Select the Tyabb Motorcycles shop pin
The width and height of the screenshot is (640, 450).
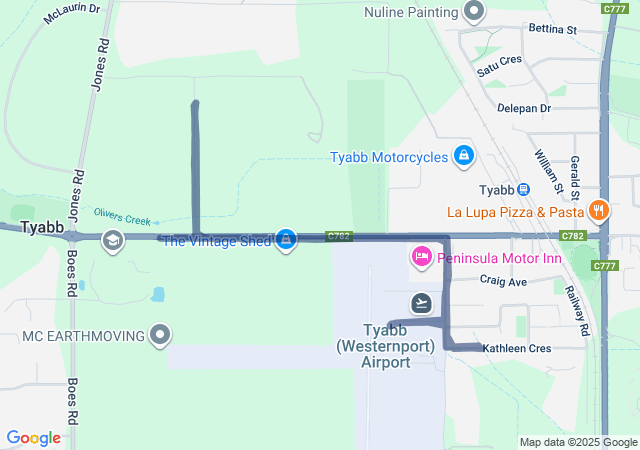[463, 156]
